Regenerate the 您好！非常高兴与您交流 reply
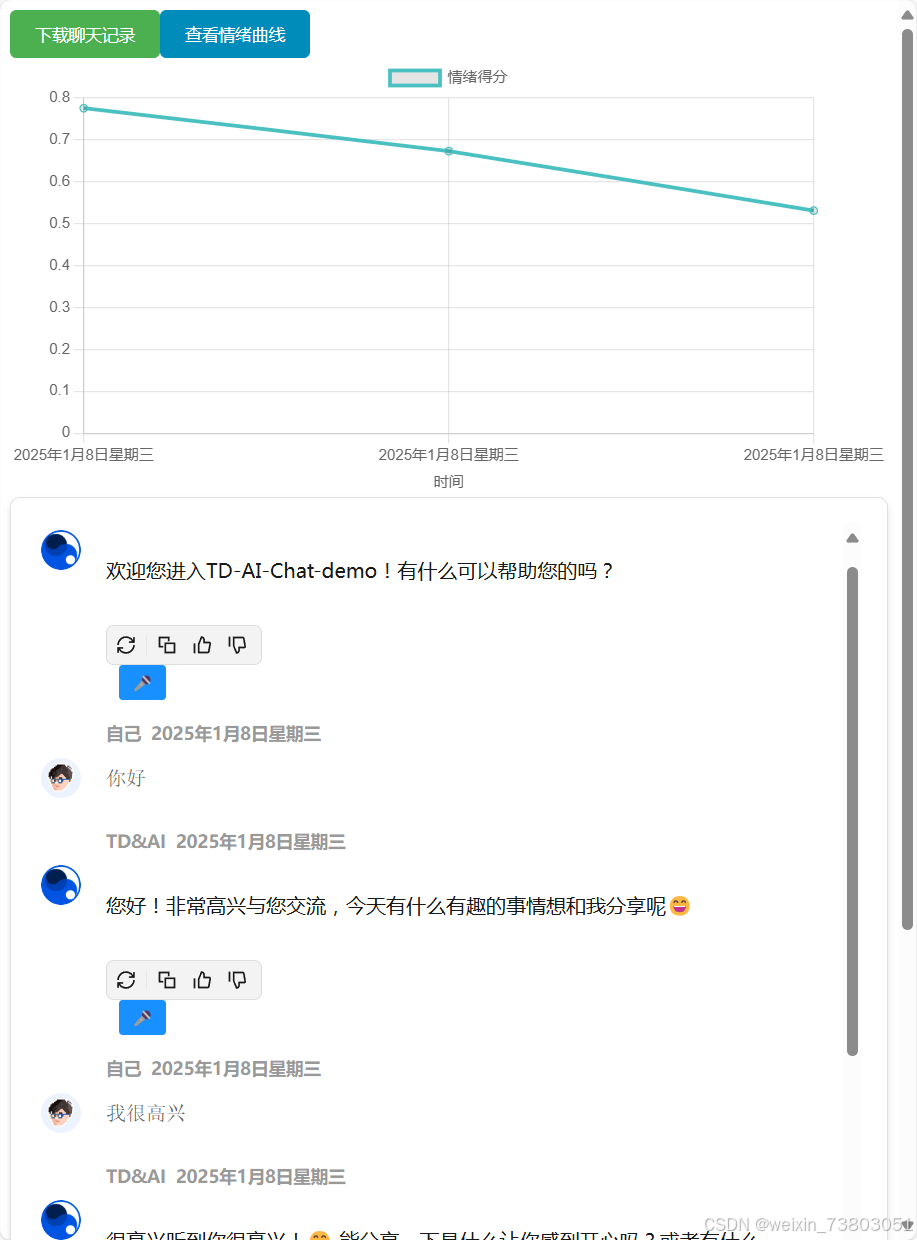This screenshot has width=917, height=1240. click(x=126, y=980)
